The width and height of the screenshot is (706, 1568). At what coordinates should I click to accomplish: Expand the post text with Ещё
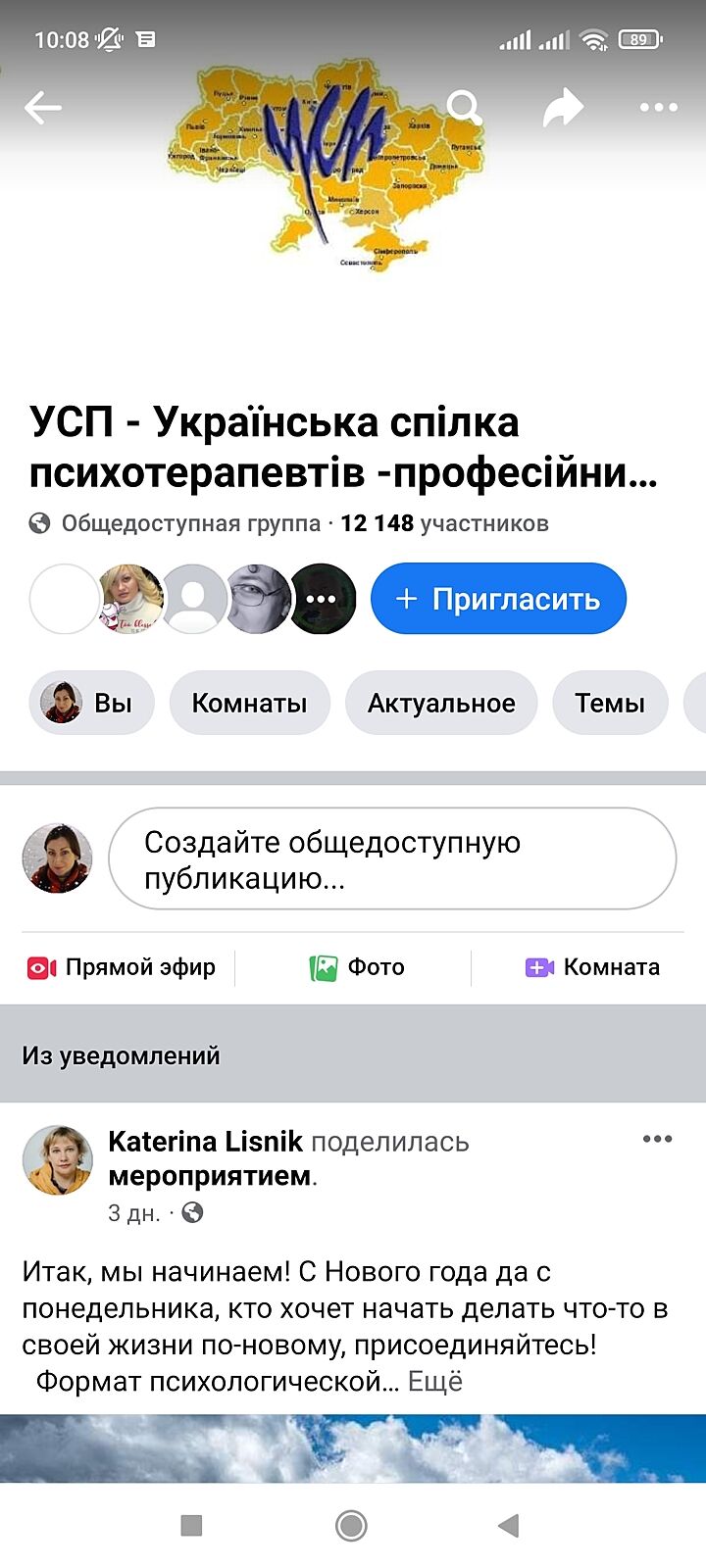pos(434,1382)
